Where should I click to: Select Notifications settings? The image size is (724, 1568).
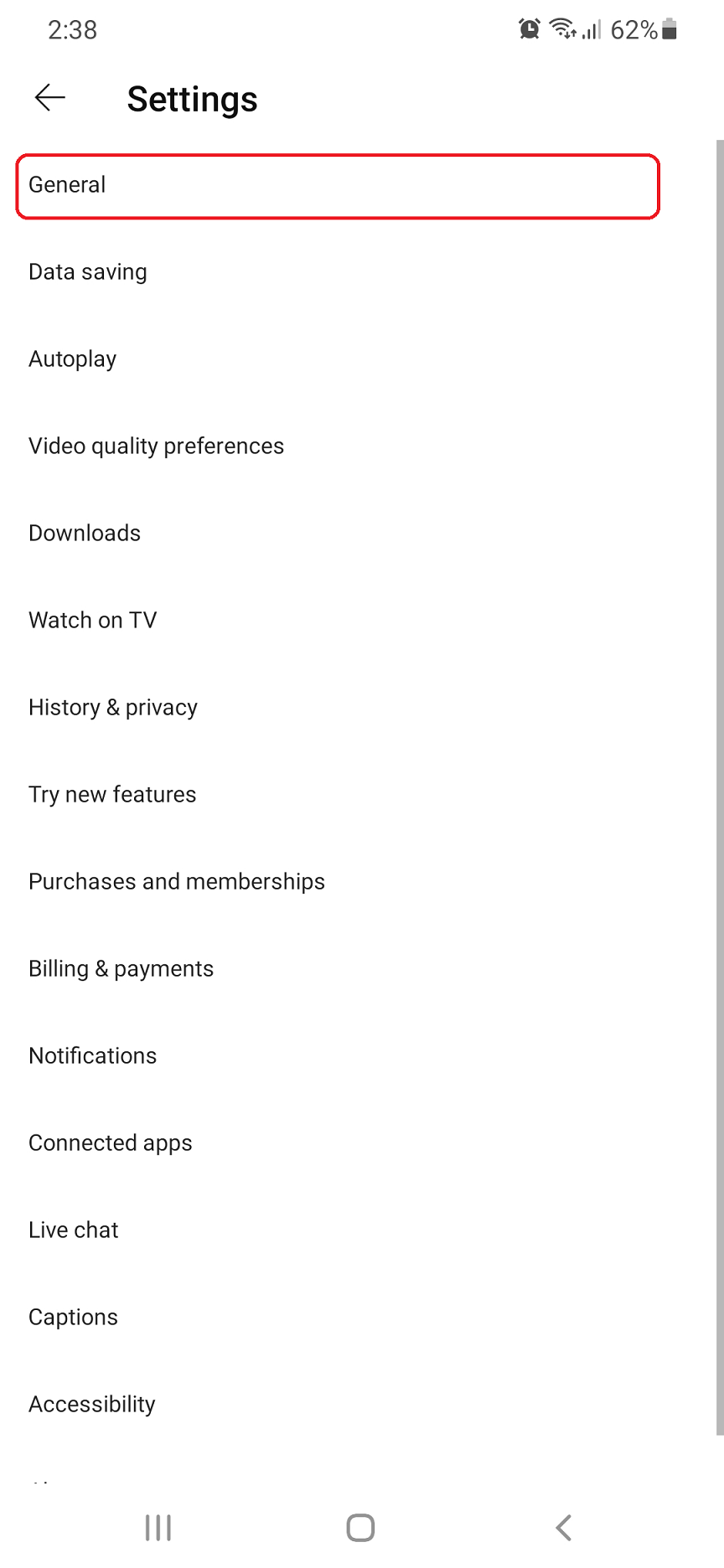click(x=92, y=1055)
